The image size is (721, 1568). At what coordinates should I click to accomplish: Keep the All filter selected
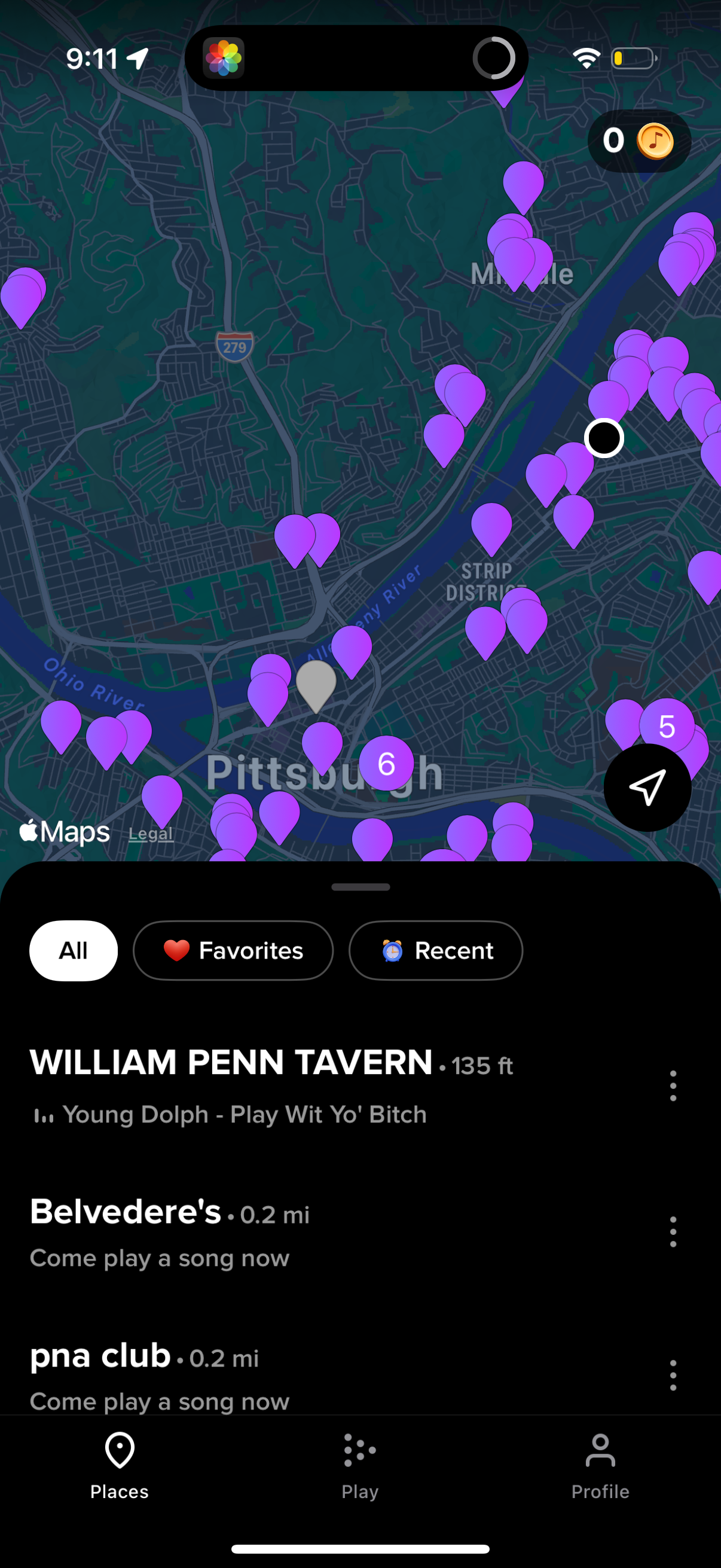(x=73, y=950)
